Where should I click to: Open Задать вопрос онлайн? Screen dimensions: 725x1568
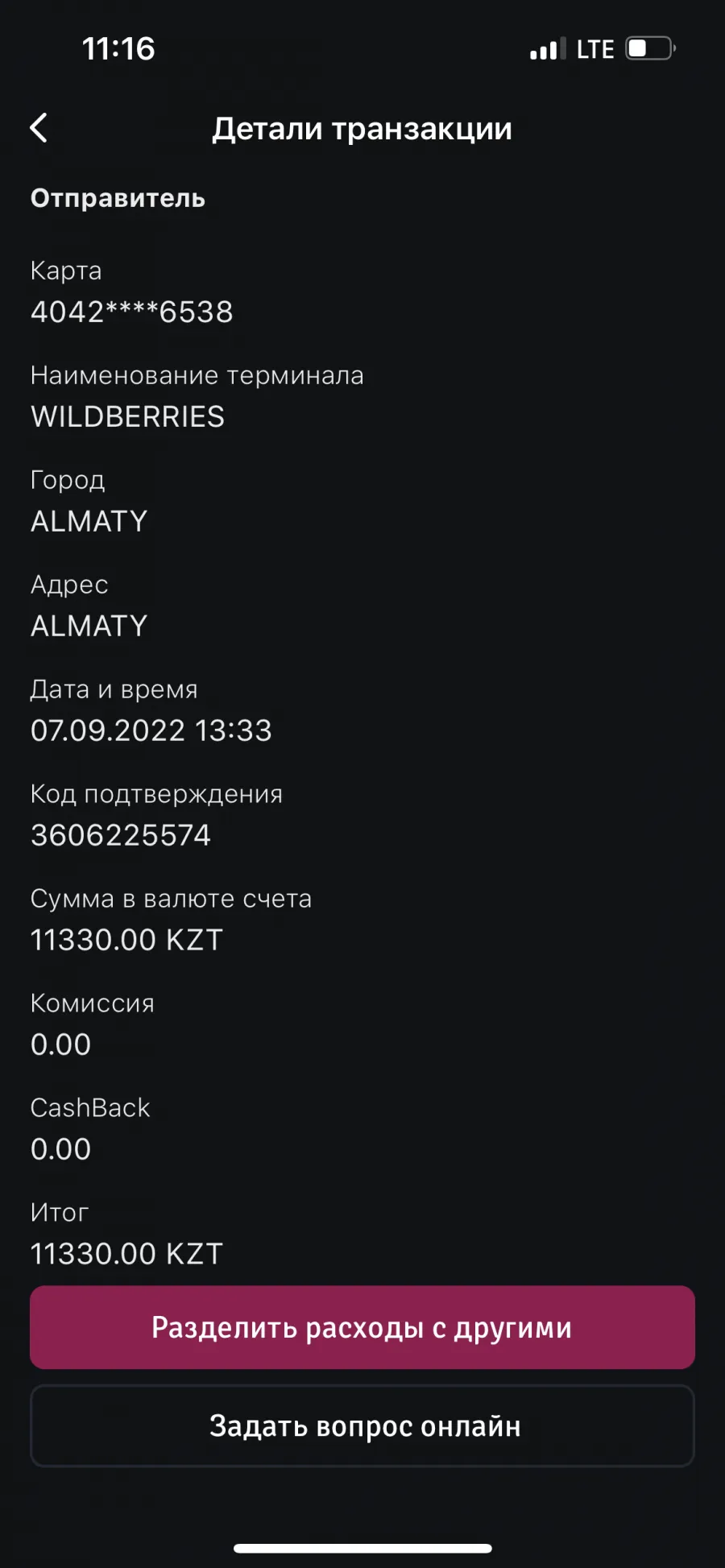point(362,1425)
